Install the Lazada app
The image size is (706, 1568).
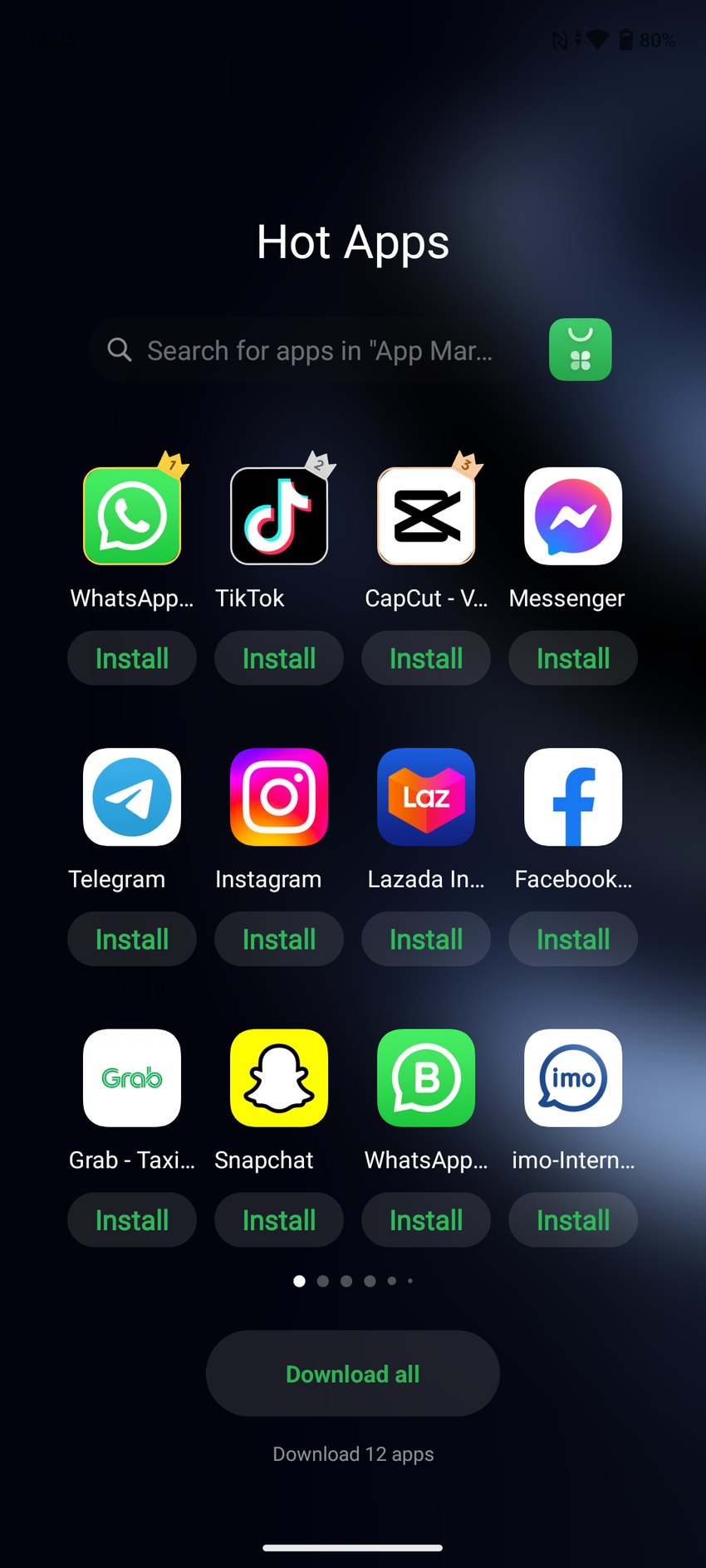click(x=426, y=939)
